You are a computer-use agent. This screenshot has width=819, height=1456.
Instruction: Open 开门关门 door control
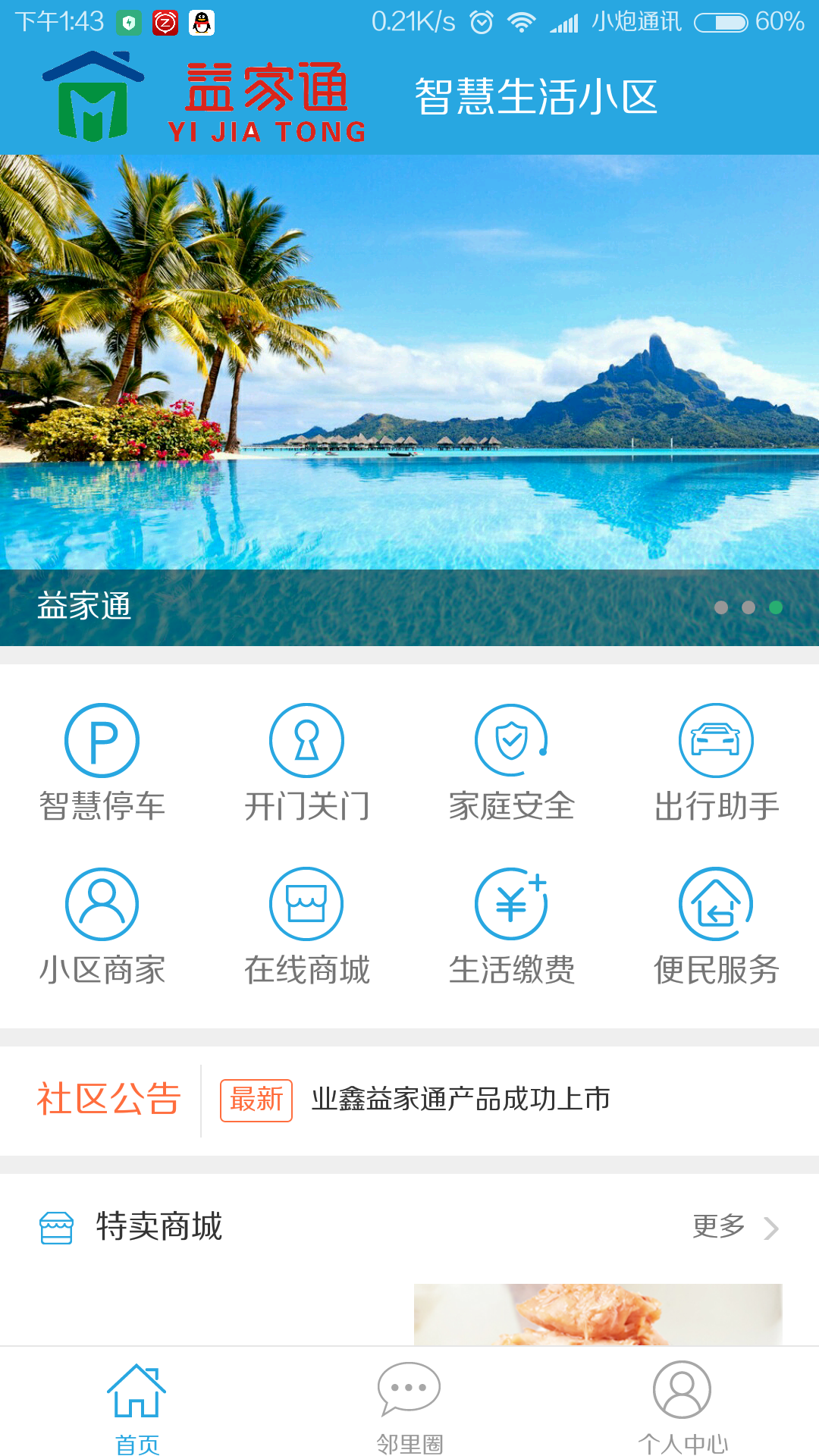(307, 761)
